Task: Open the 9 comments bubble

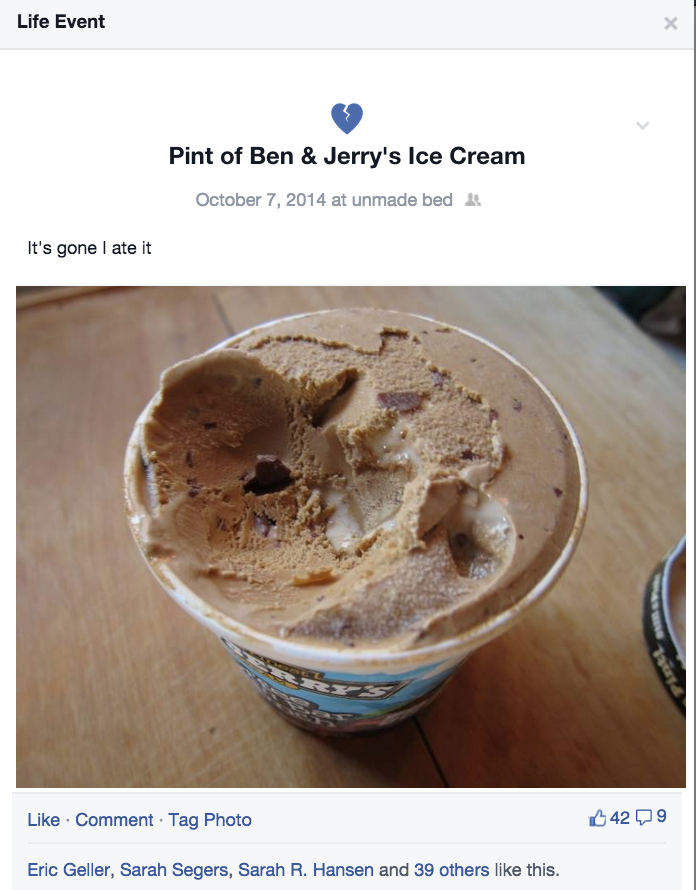Action: (x=652, y=818)
